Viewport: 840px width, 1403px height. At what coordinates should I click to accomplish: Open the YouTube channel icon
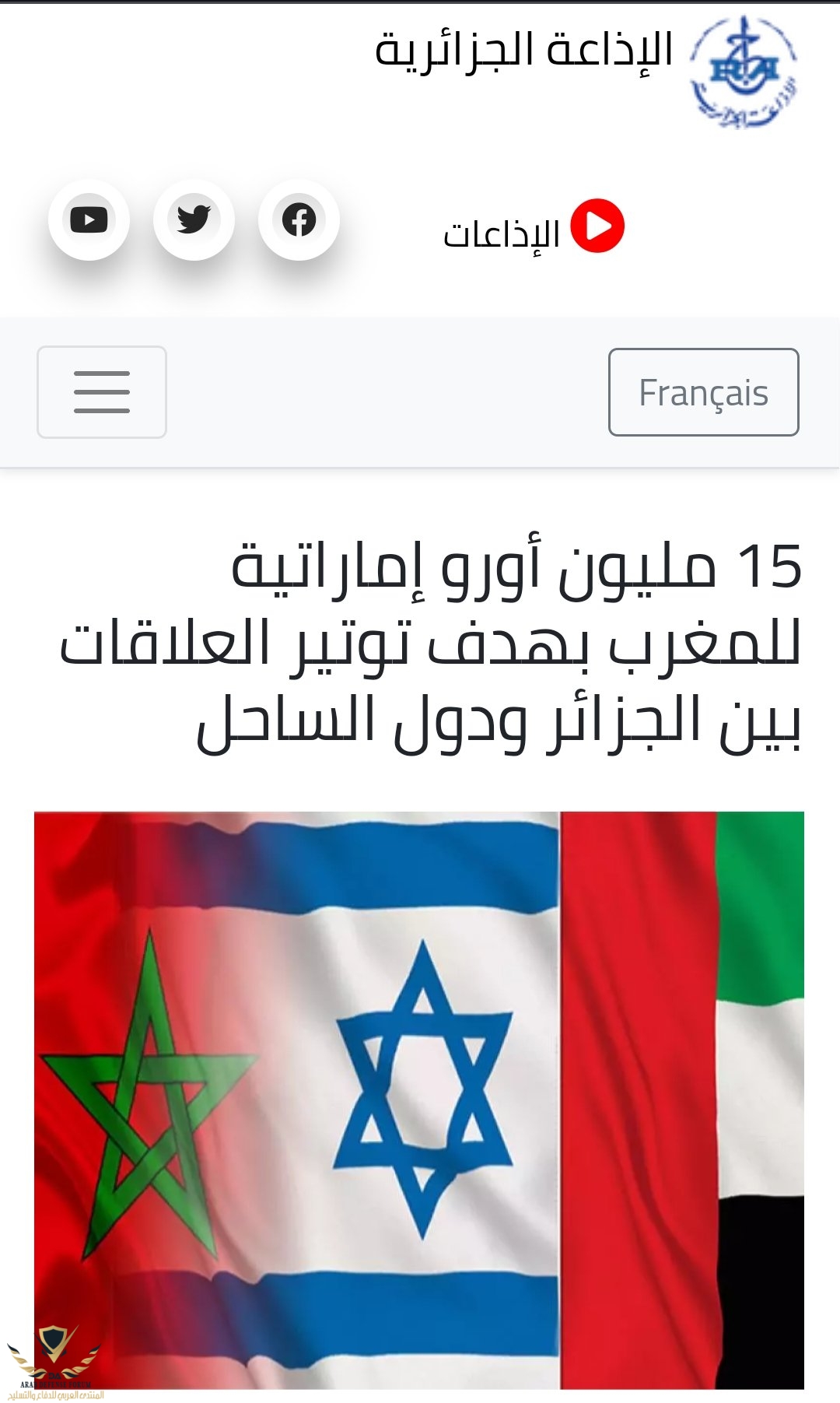point(89,220)
